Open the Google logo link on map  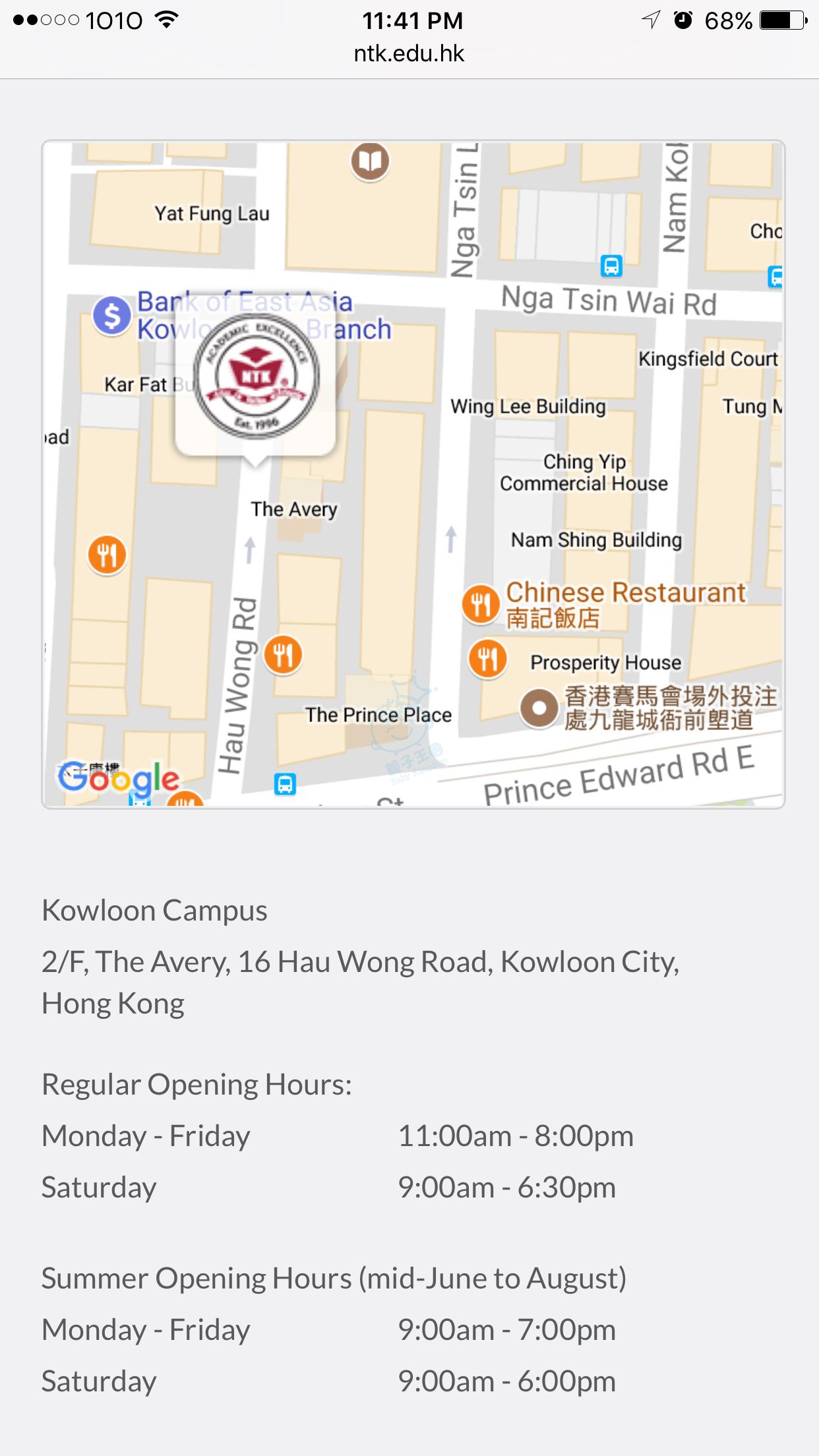pos(119,779)
